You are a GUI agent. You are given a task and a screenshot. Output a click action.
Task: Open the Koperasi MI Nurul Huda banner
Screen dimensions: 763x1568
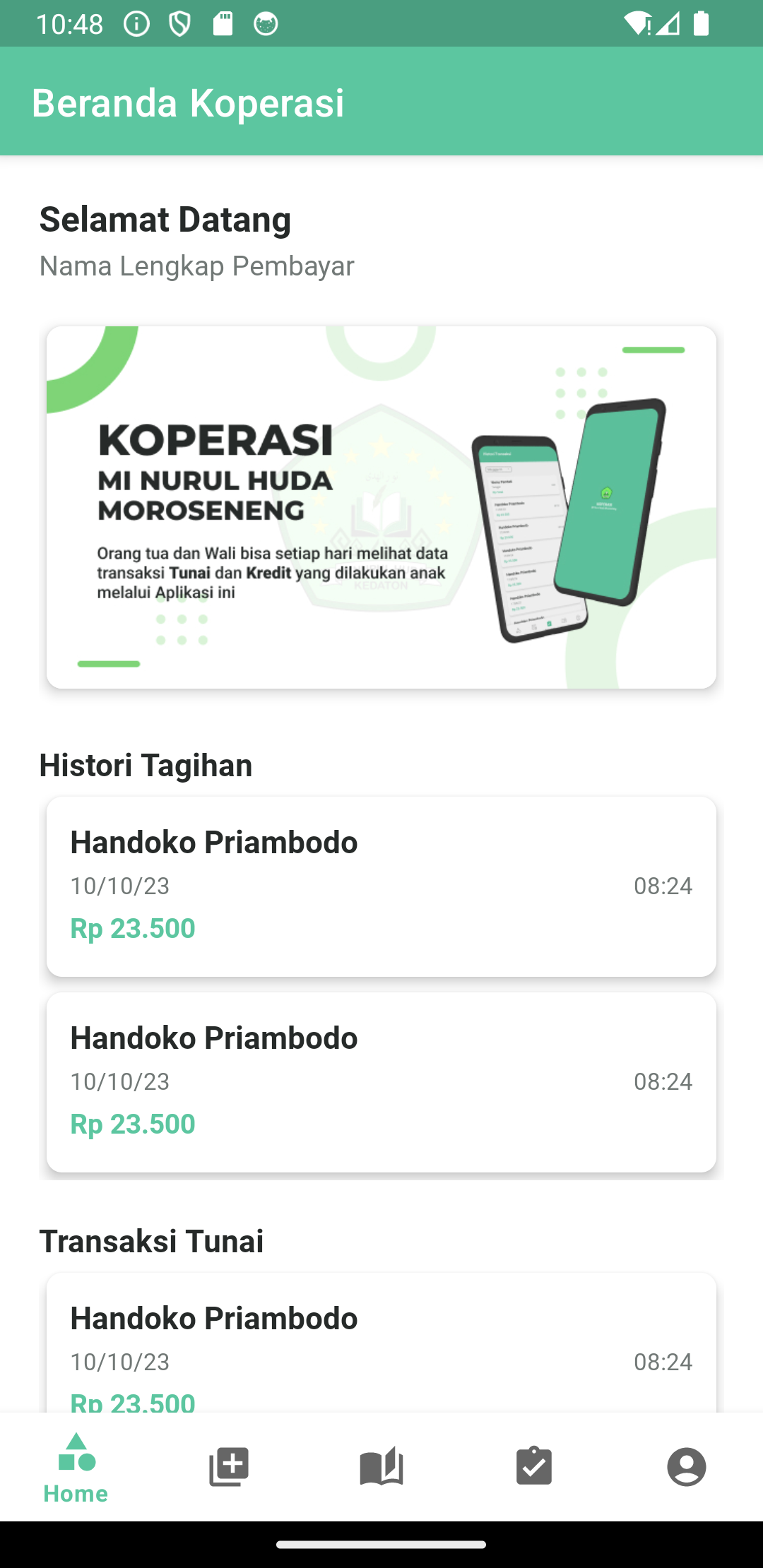point(381,506)
